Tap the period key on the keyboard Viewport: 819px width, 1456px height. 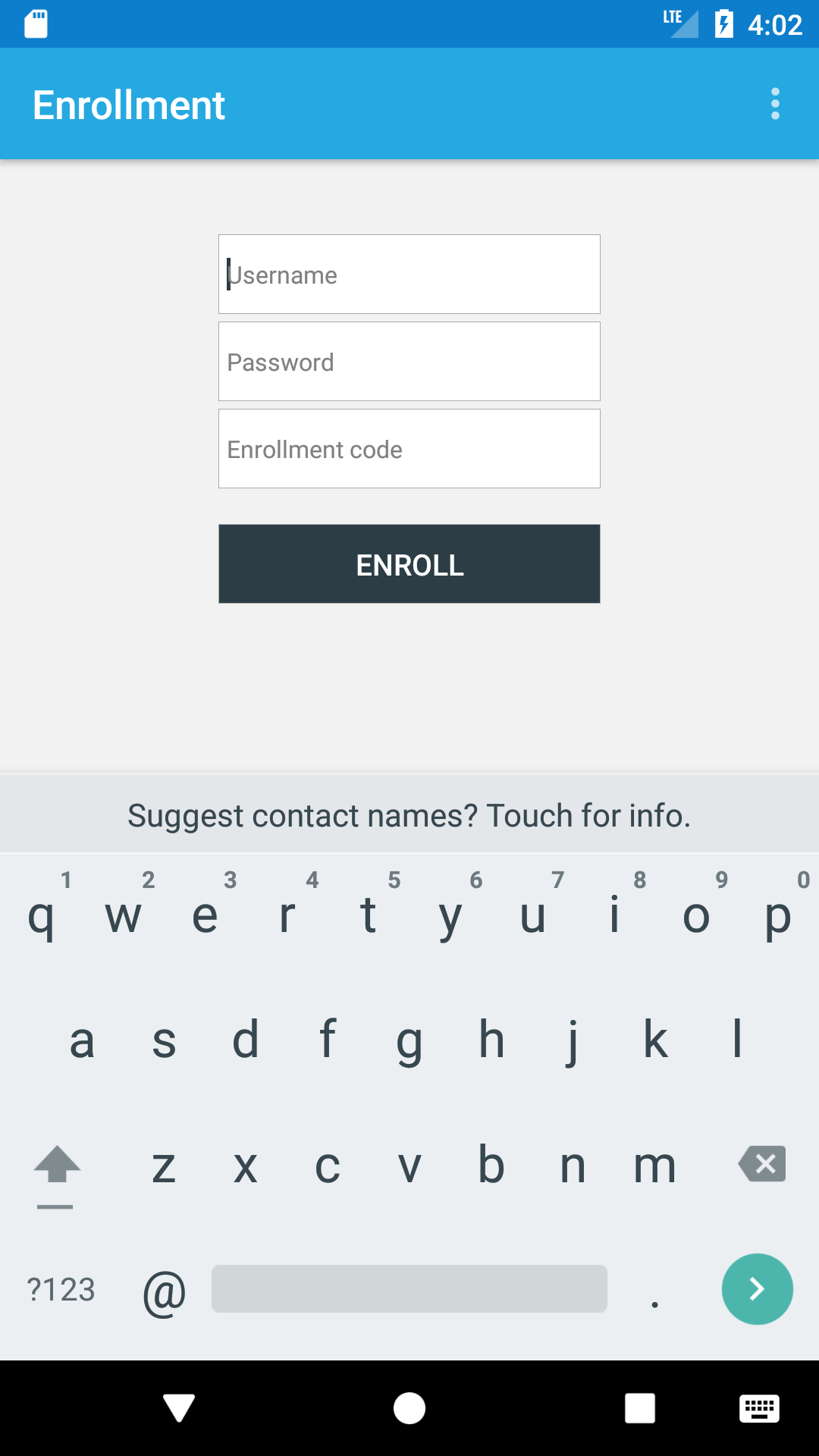655,1289
